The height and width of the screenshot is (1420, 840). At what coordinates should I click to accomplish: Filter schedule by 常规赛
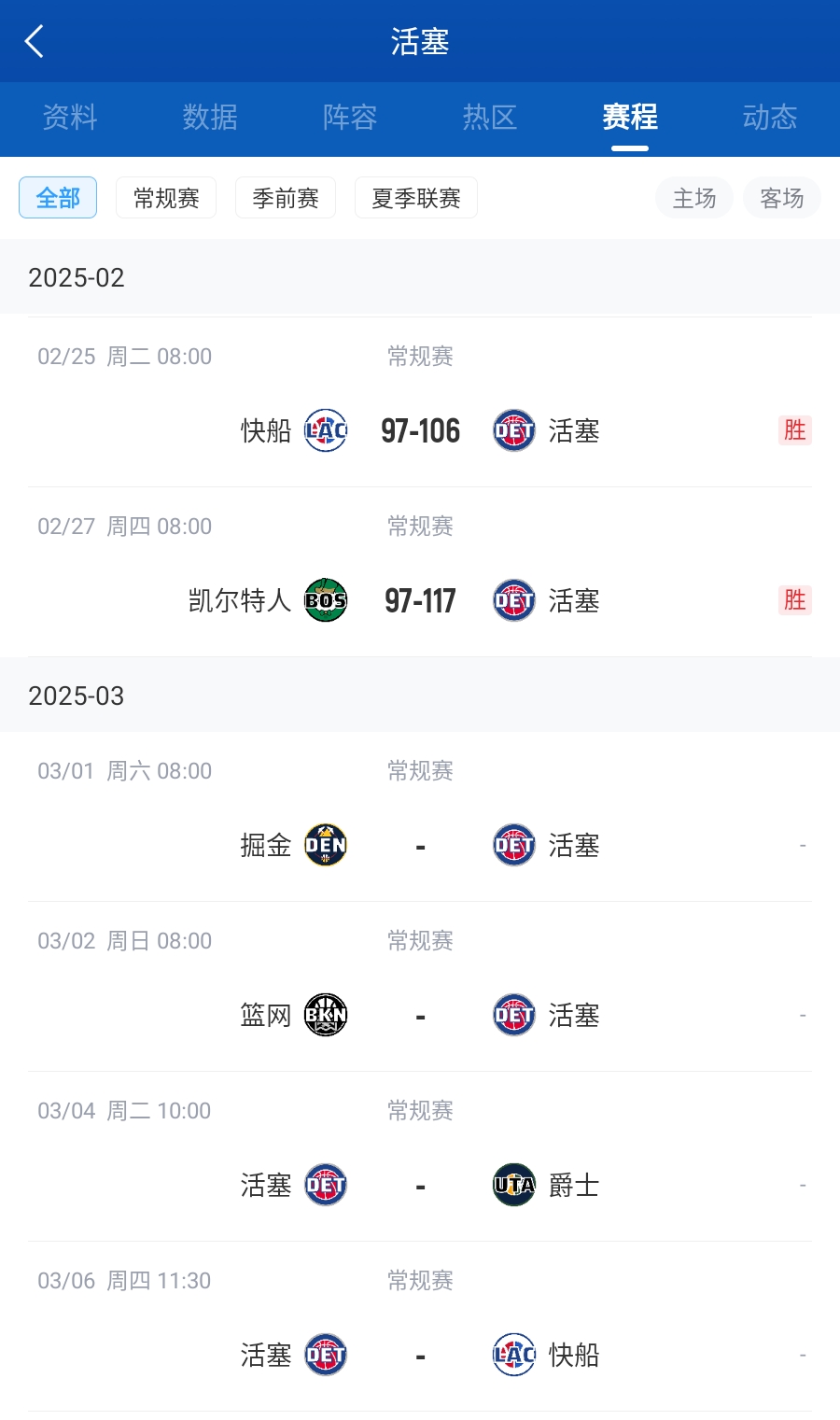click(x=166, y=198)
